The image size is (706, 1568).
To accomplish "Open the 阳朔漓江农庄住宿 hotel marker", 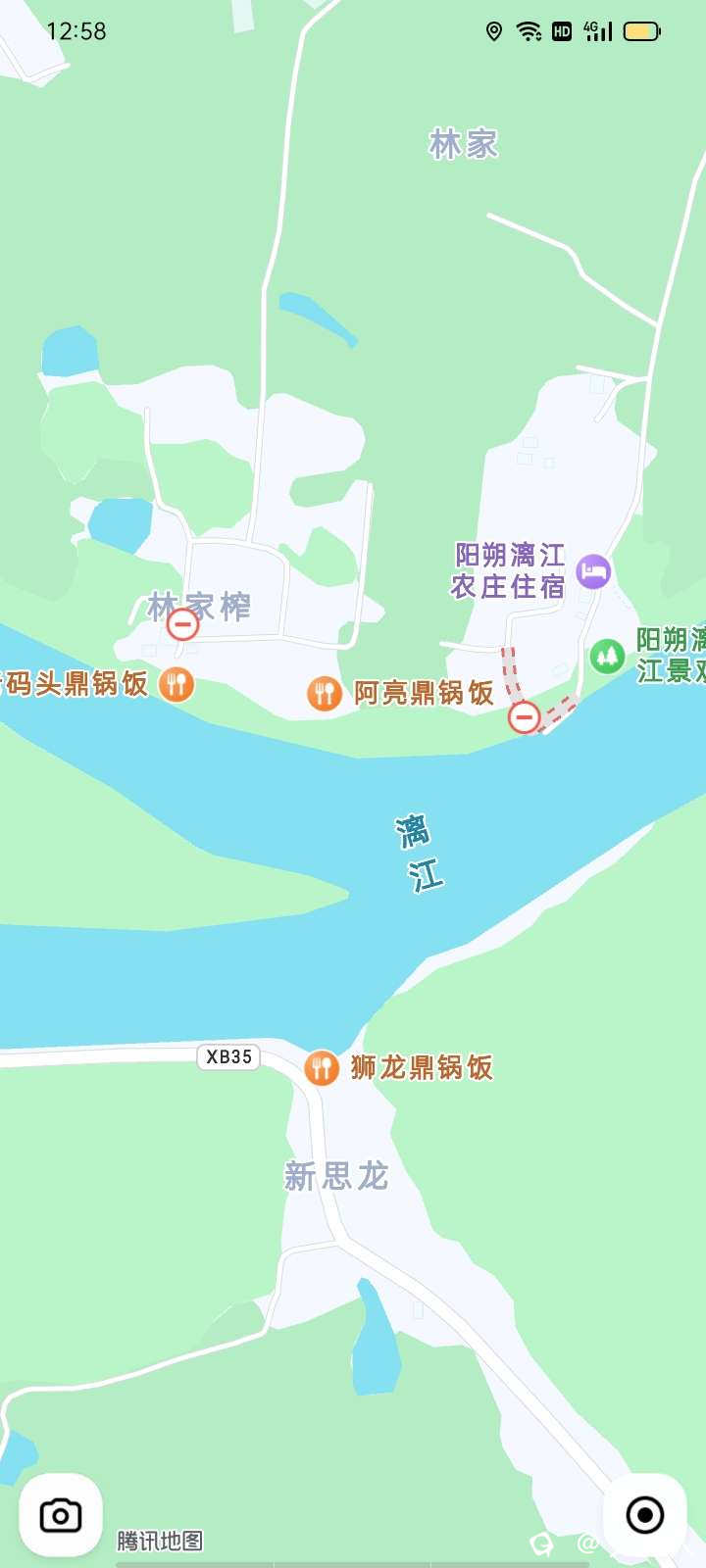I will (593, 570).
